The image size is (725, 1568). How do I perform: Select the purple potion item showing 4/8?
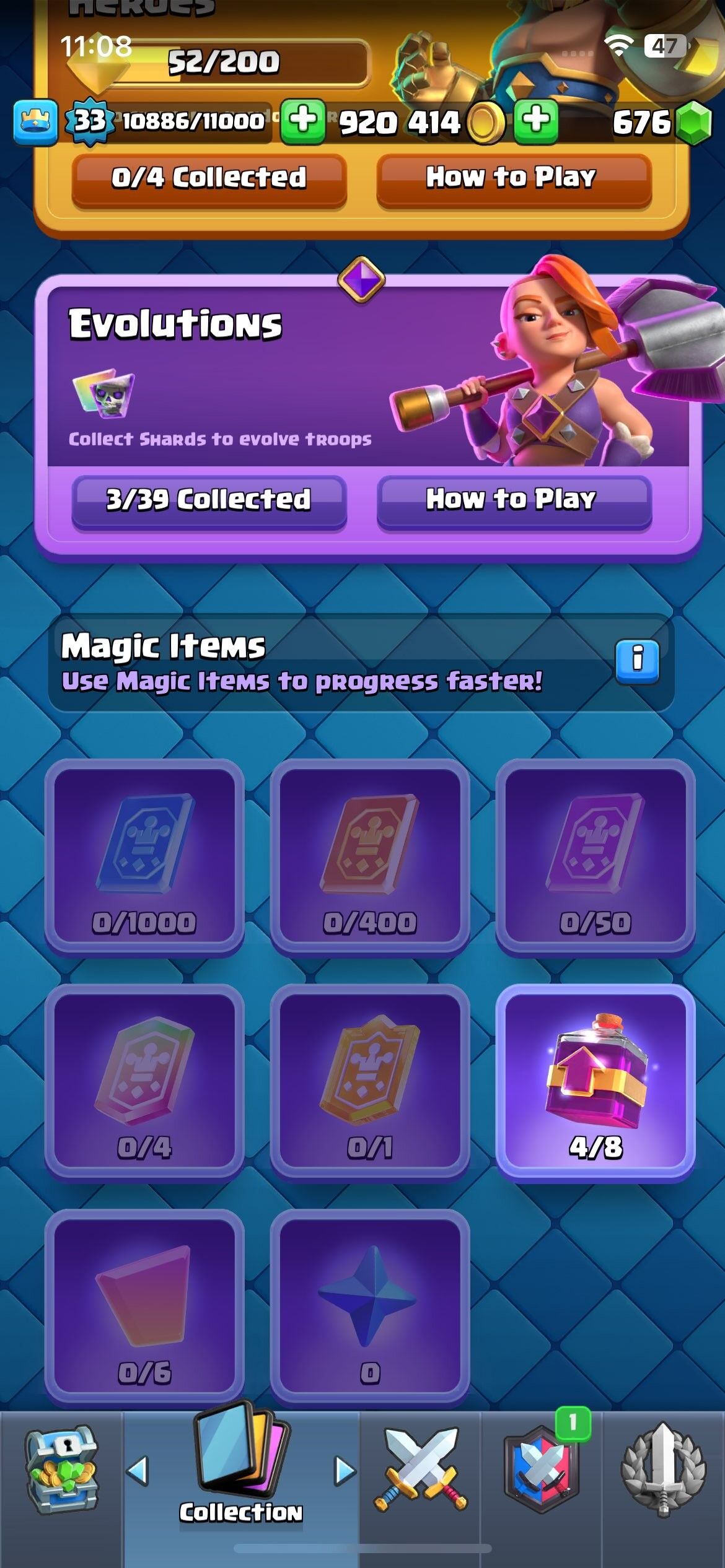(595, 1081)
